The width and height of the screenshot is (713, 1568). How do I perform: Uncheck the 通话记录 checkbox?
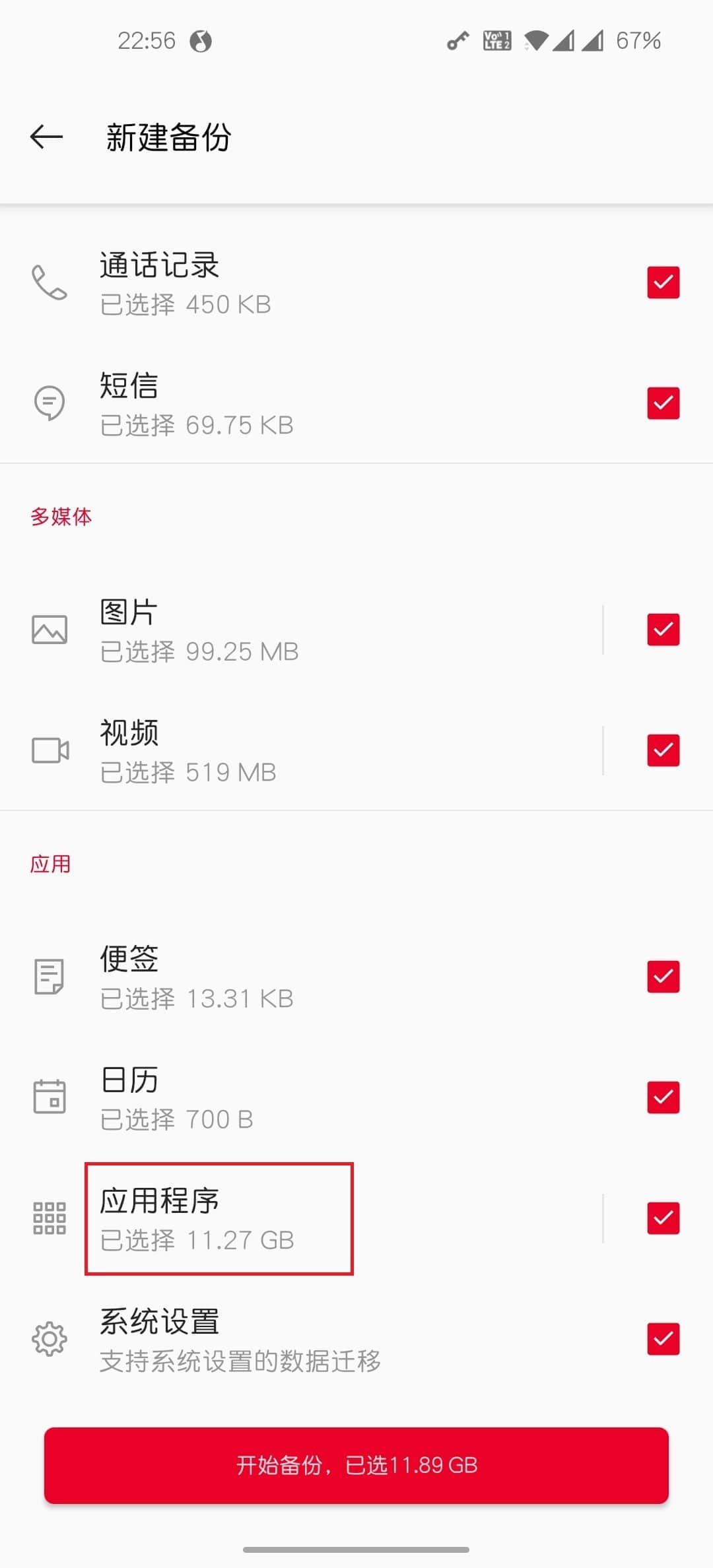[x=663, y=282]
